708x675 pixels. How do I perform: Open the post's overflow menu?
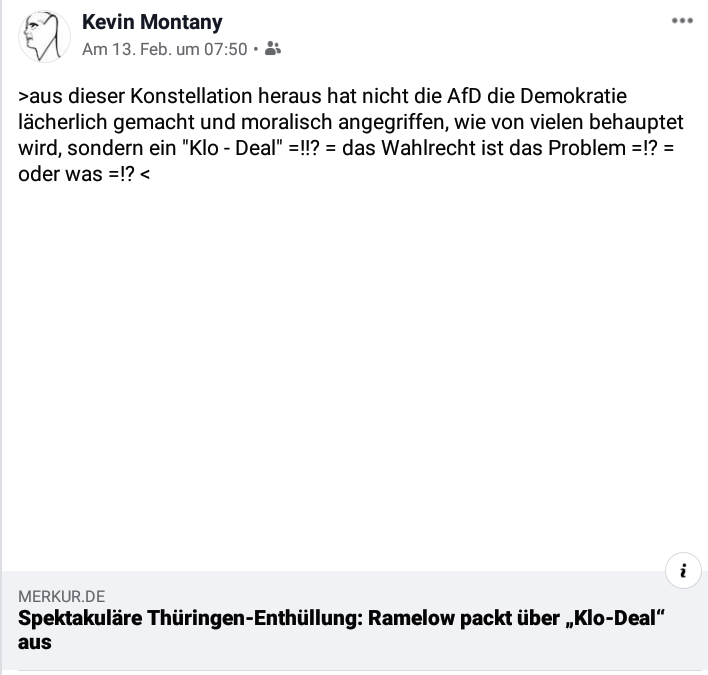pyautogui.click(x=682, y=20)
